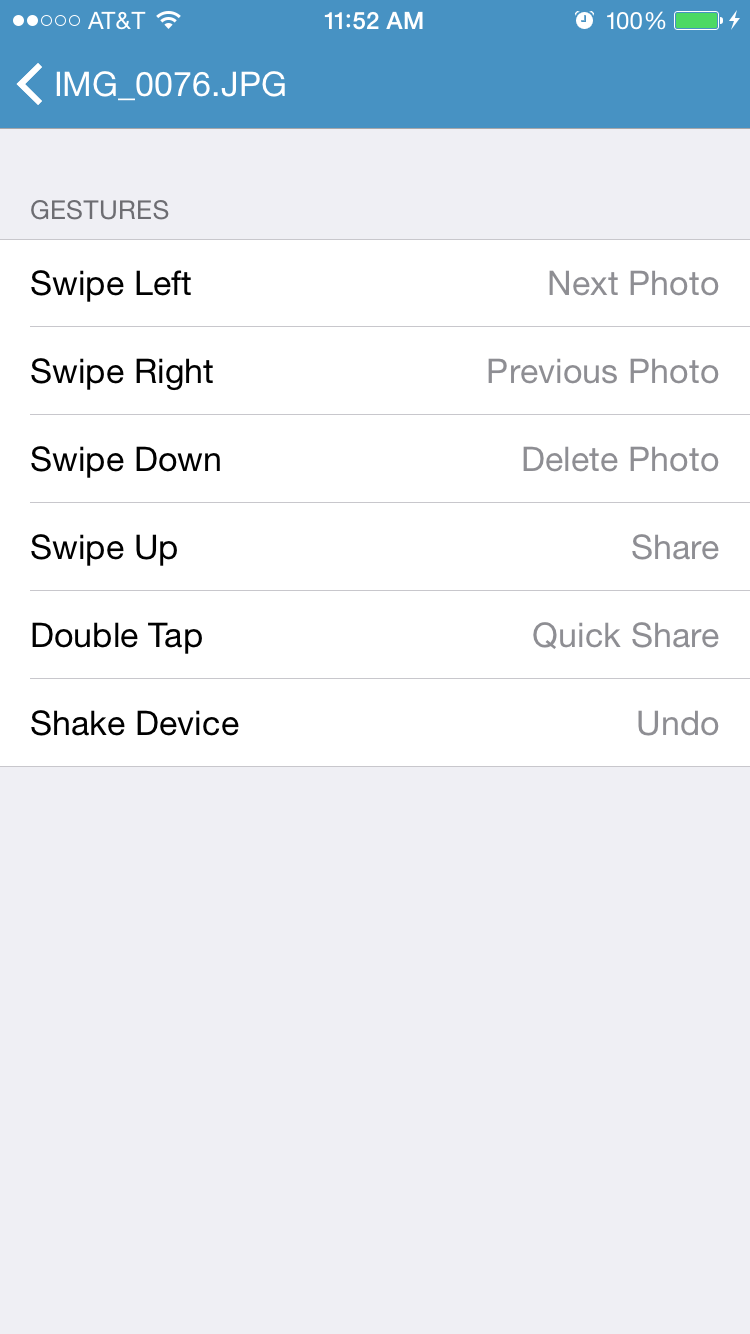
Task: Select the Swipe Down row
Action: (x=375, y=460)
